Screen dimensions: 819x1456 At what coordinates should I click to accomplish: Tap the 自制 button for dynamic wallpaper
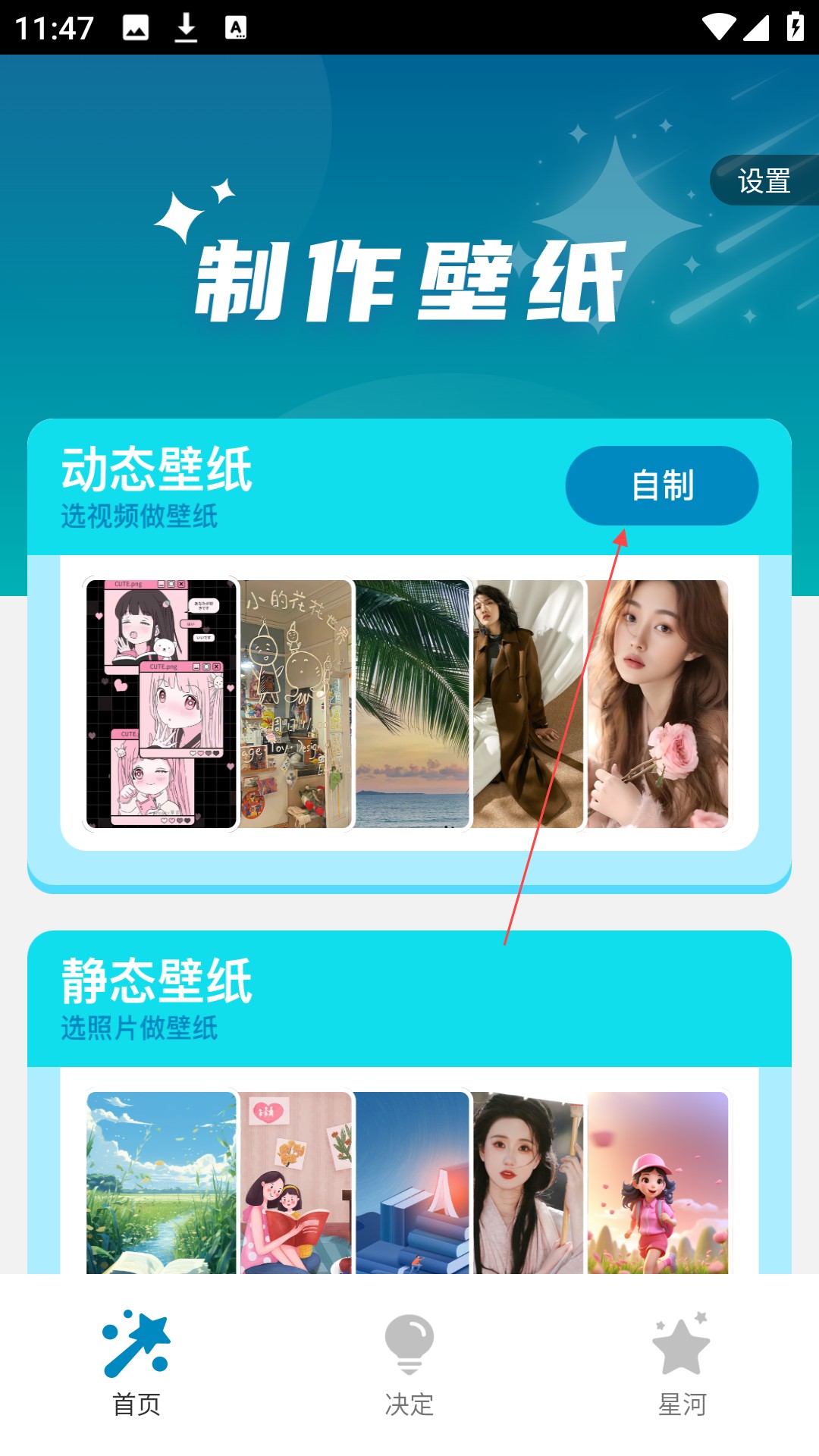(x=661, y=485)
